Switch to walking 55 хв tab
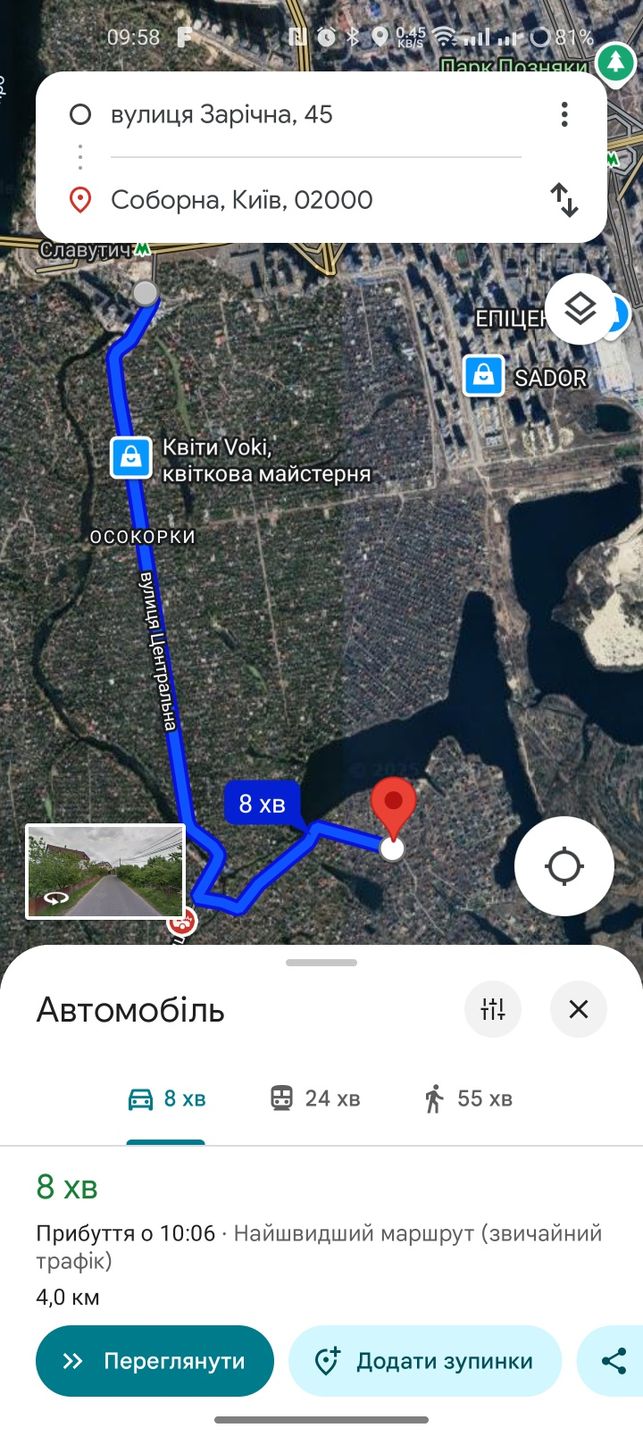The image size is (643, 1436). [x=468, y=1099]
